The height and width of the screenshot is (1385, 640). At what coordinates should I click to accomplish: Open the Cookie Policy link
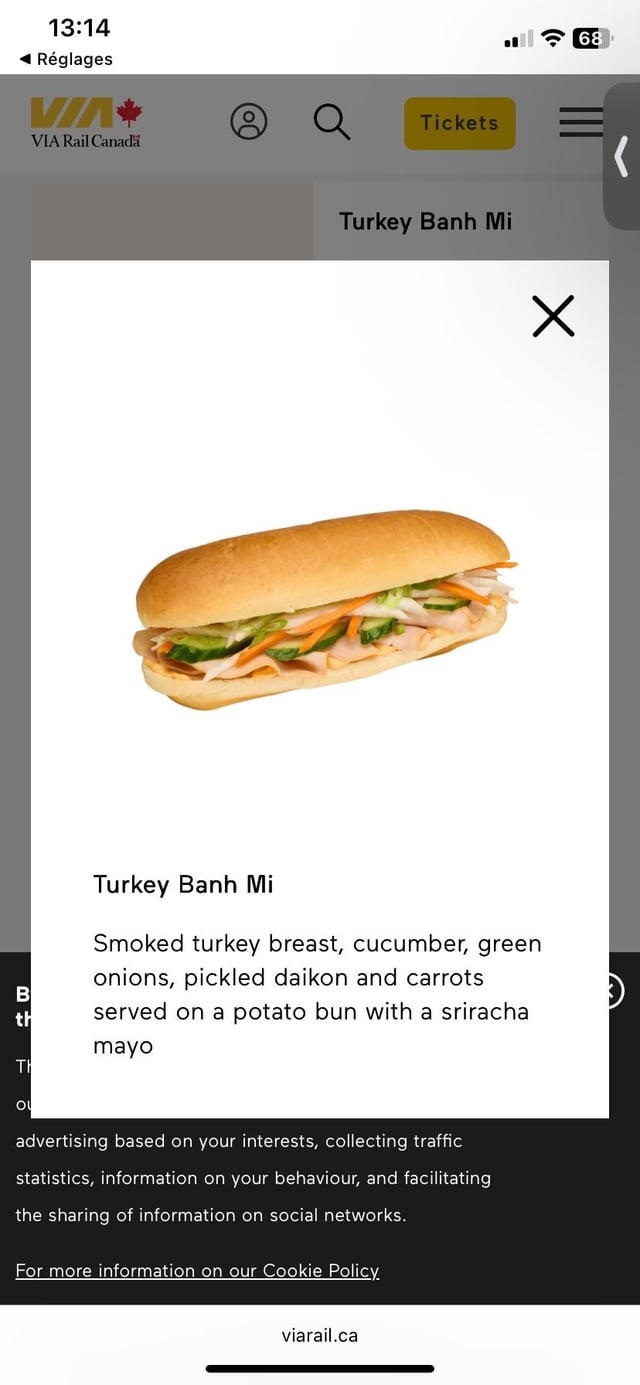pos(197,1270)
